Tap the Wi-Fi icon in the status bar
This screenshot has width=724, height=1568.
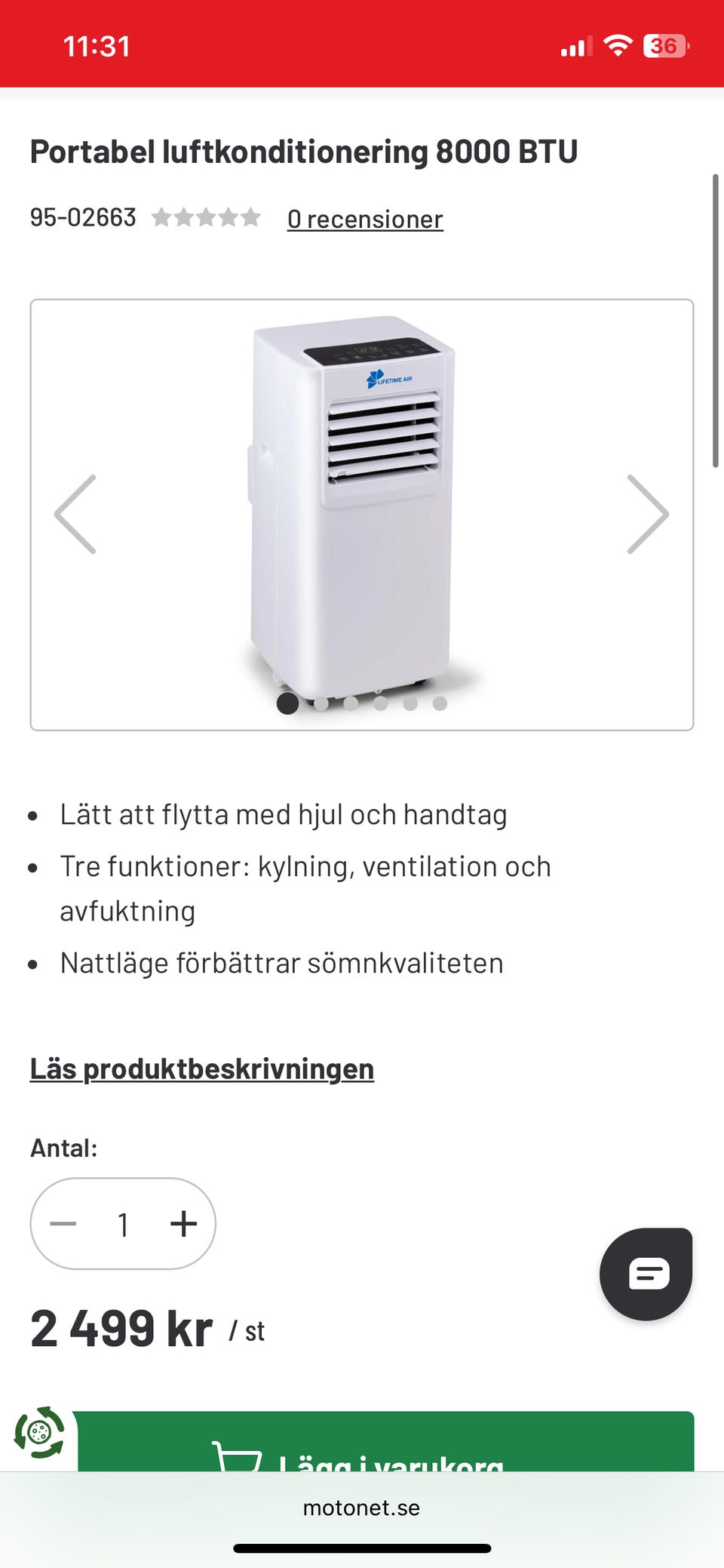[x=617, y=45]
